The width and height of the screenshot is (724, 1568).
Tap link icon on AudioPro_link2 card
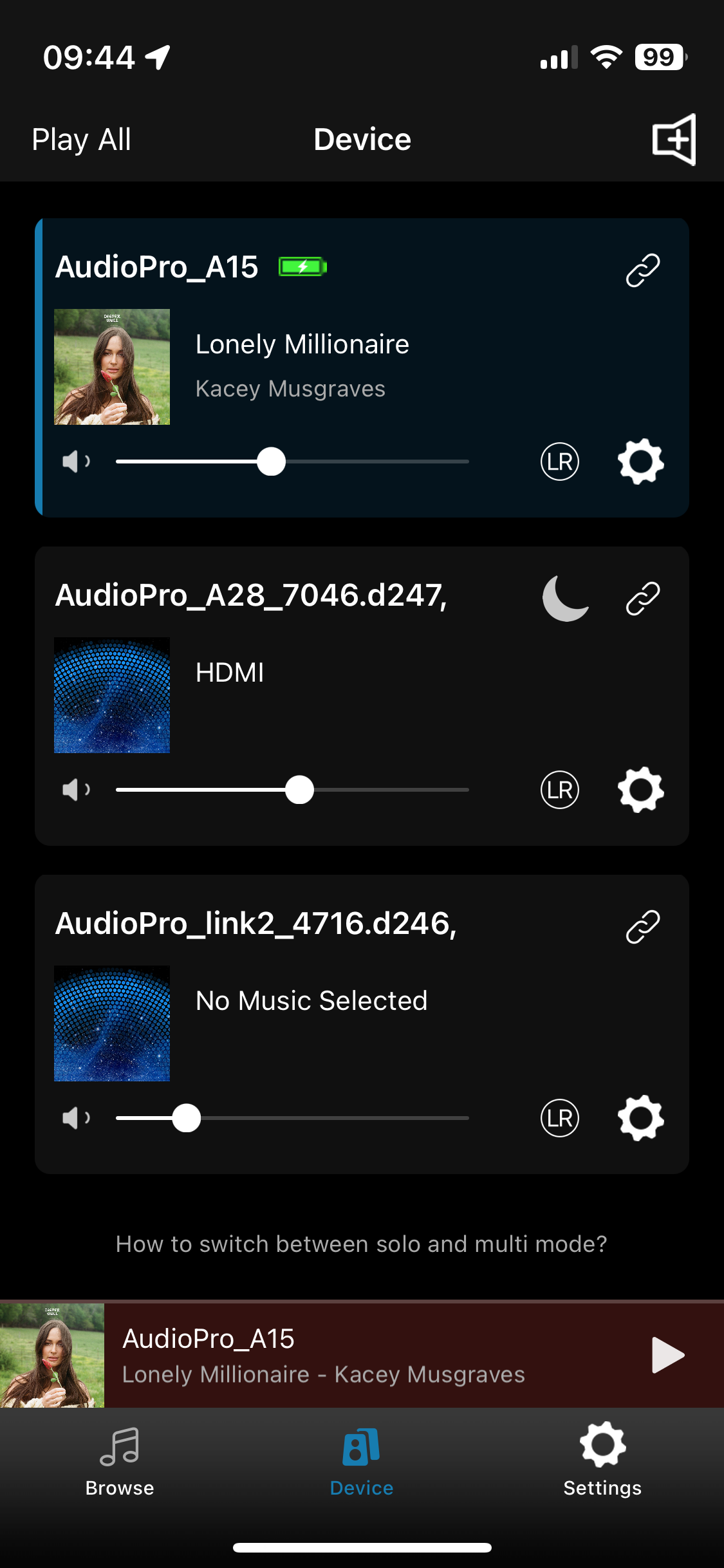point(643,926)
